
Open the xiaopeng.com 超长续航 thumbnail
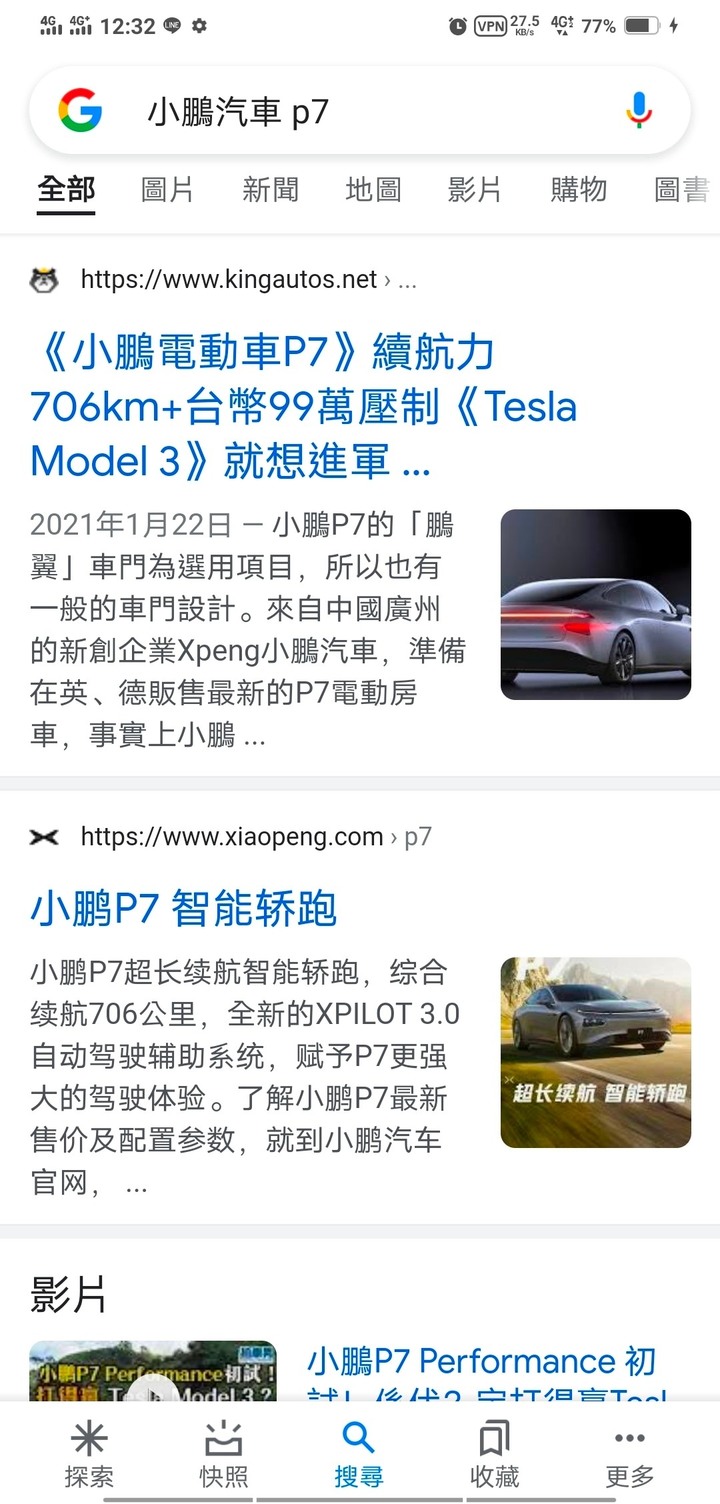[595, 1052]
